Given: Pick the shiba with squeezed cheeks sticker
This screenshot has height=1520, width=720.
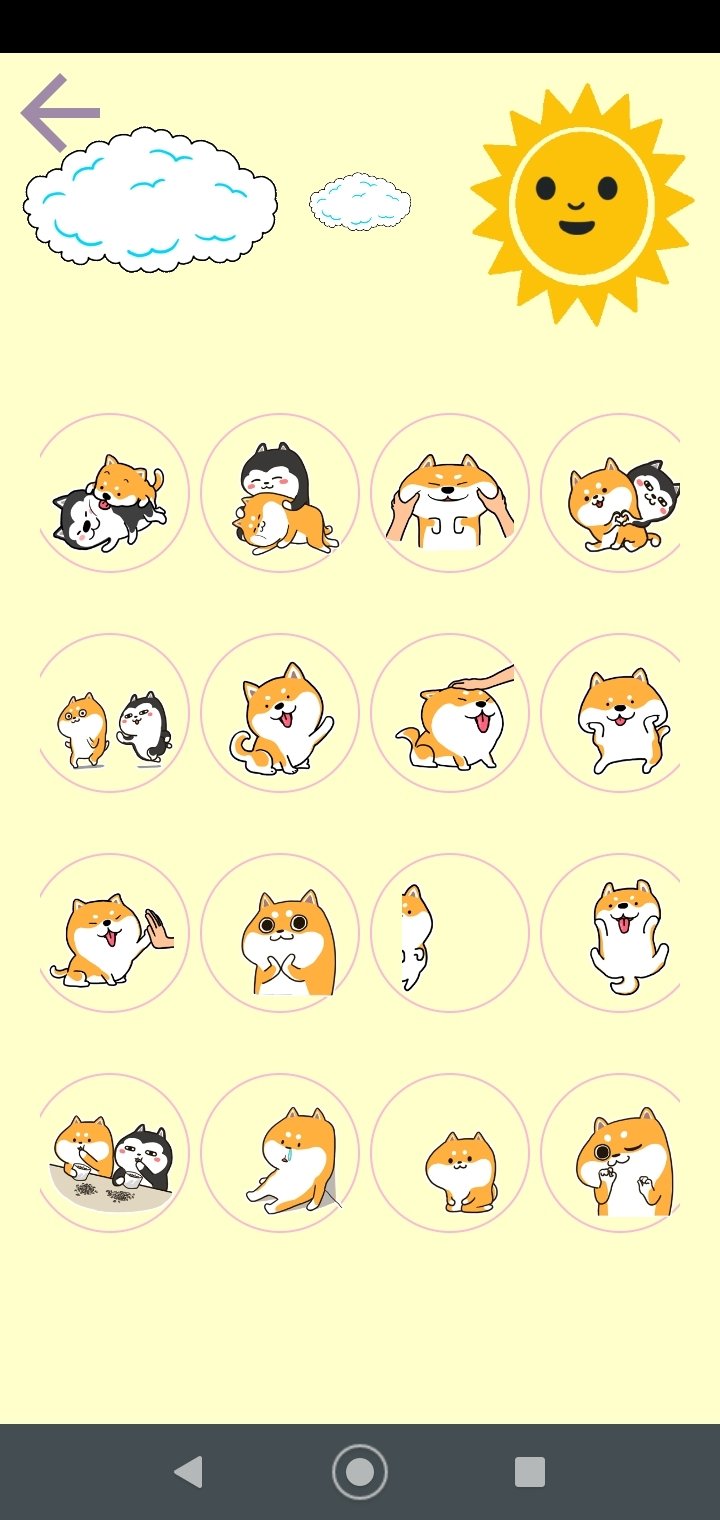Looking at the screenshot, I should 450,493.
